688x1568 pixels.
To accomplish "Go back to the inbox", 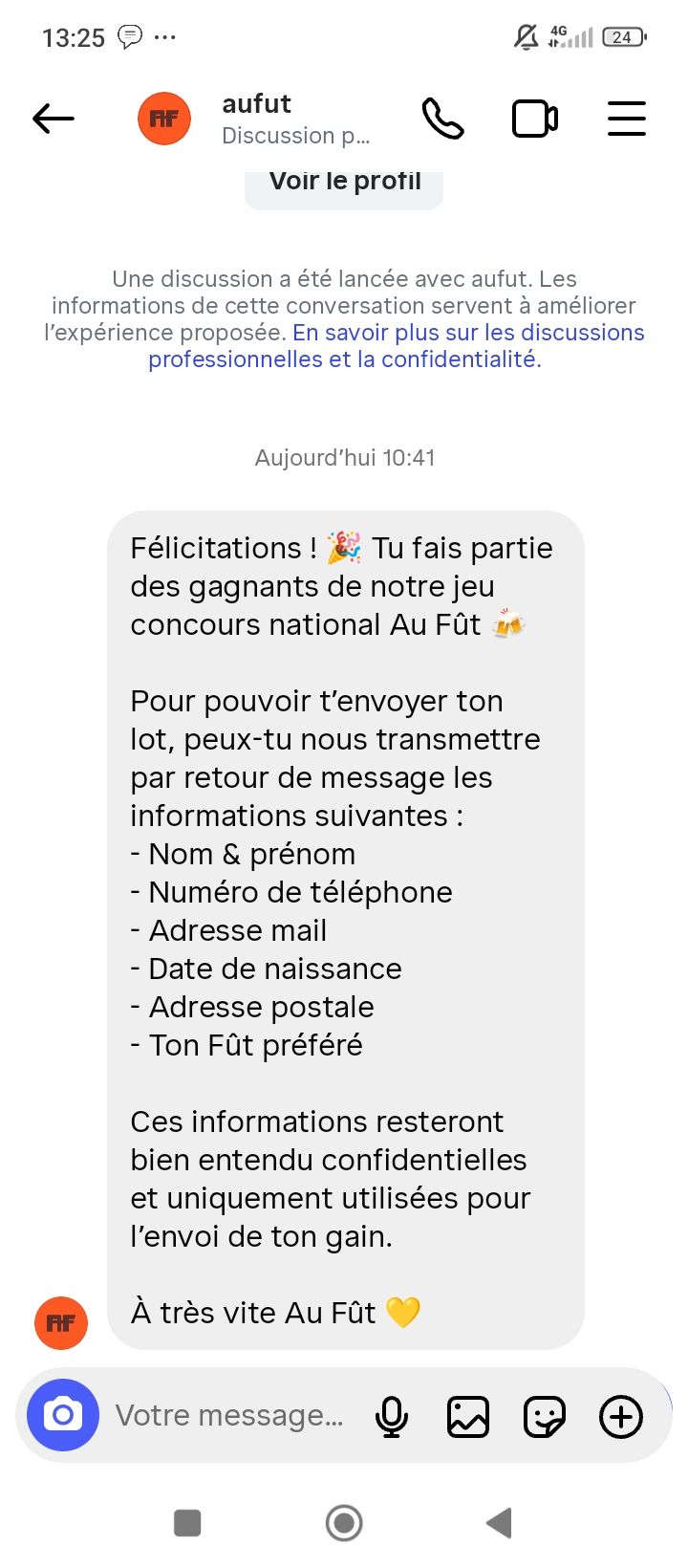I will pyautogui.click(x=54, y=119).
